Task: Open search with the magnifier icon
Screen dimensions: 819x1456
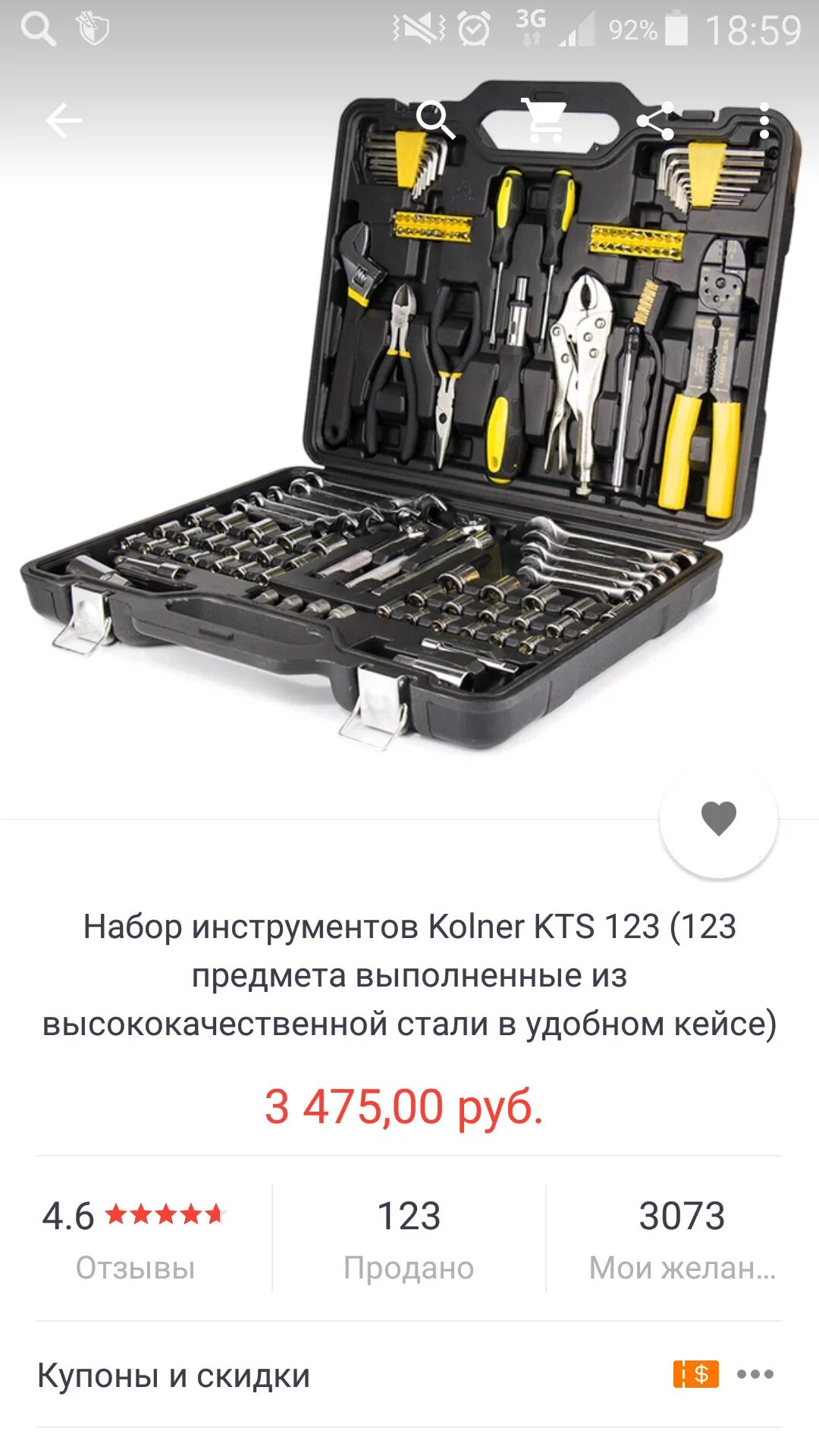Action: [435, 121]
